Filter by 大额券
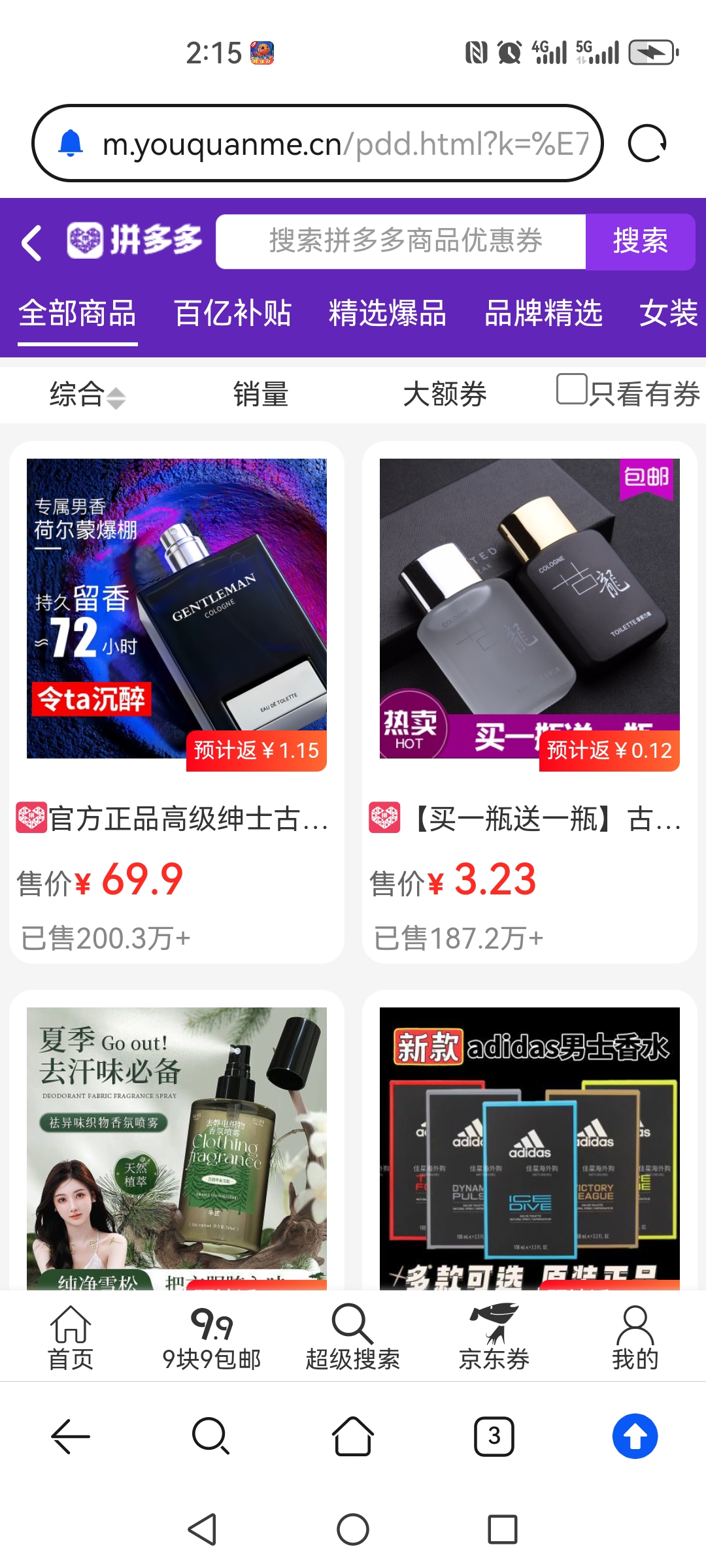This screenshot has width=706, height=1568. click(x=445, y=395)
